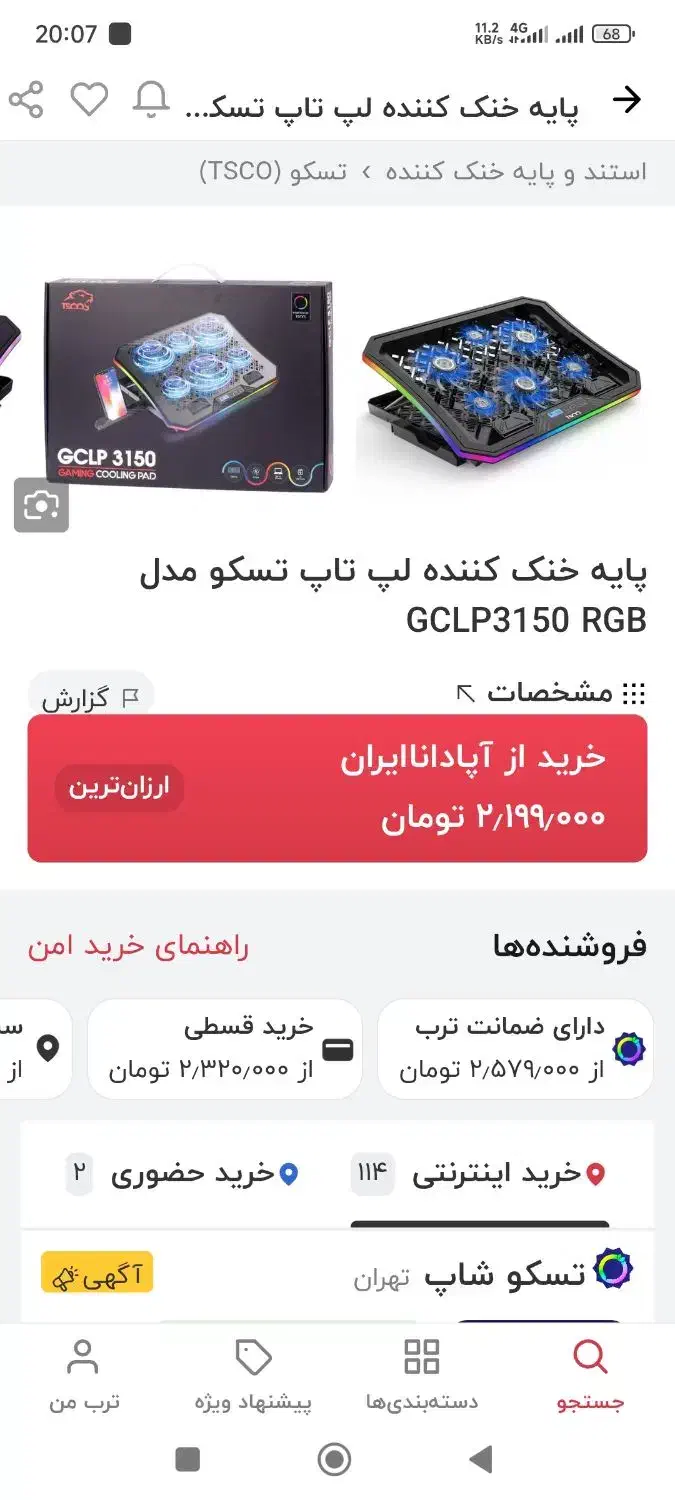Tap the گزارش report button

(x=90, y=698)
